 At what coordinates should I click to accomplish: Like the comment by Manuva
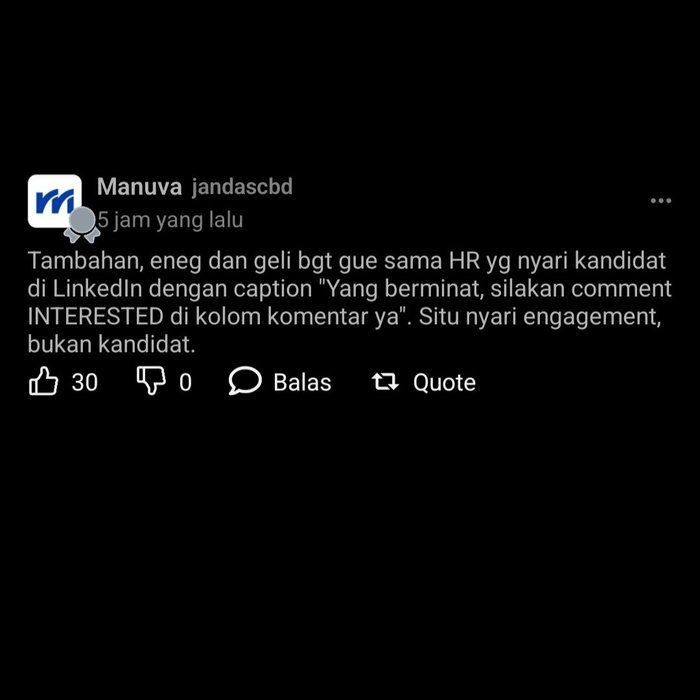click(44, 382)
